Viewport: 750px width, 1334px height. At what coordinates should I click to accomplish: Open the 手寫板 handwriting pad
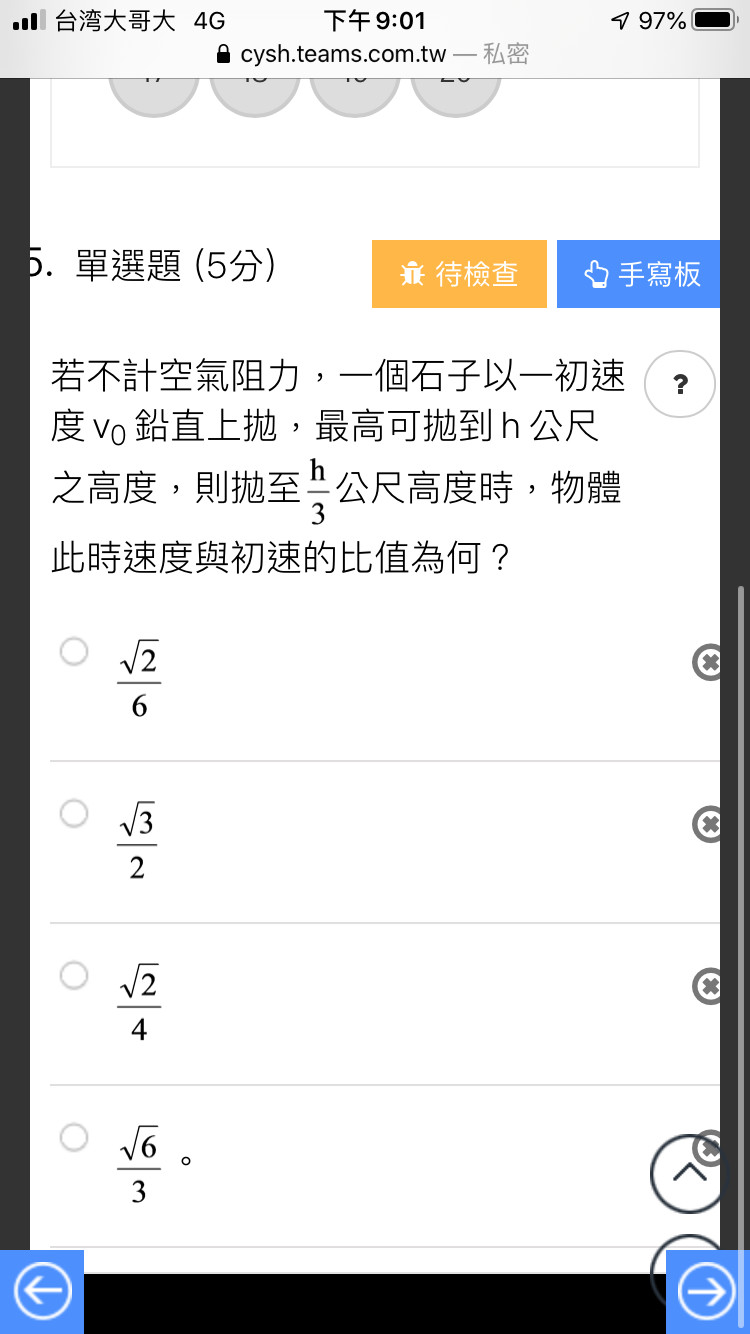tap(638, 273)
